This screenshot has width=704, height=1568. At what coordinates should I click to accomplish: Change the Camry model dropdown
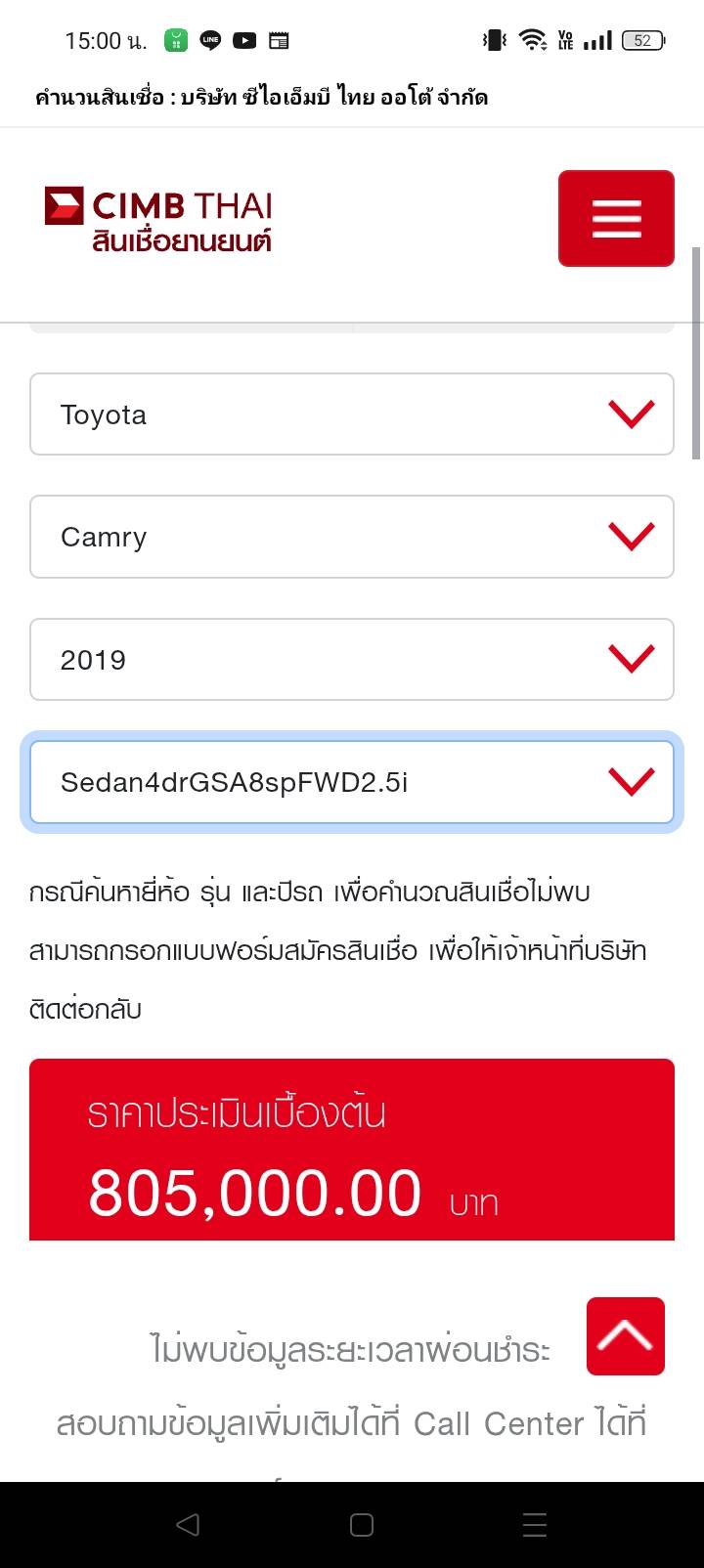coord(352,537)
